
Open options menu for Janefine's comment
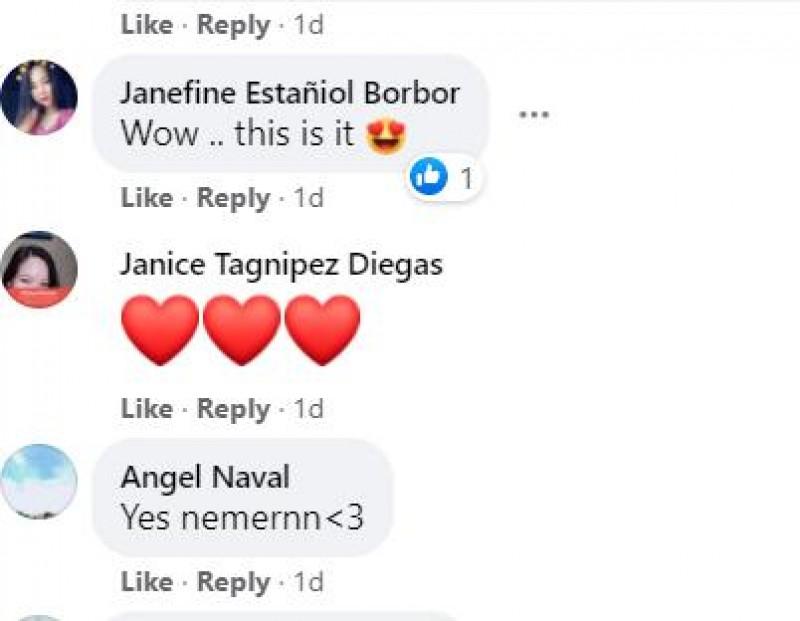[x=534, y=114]
